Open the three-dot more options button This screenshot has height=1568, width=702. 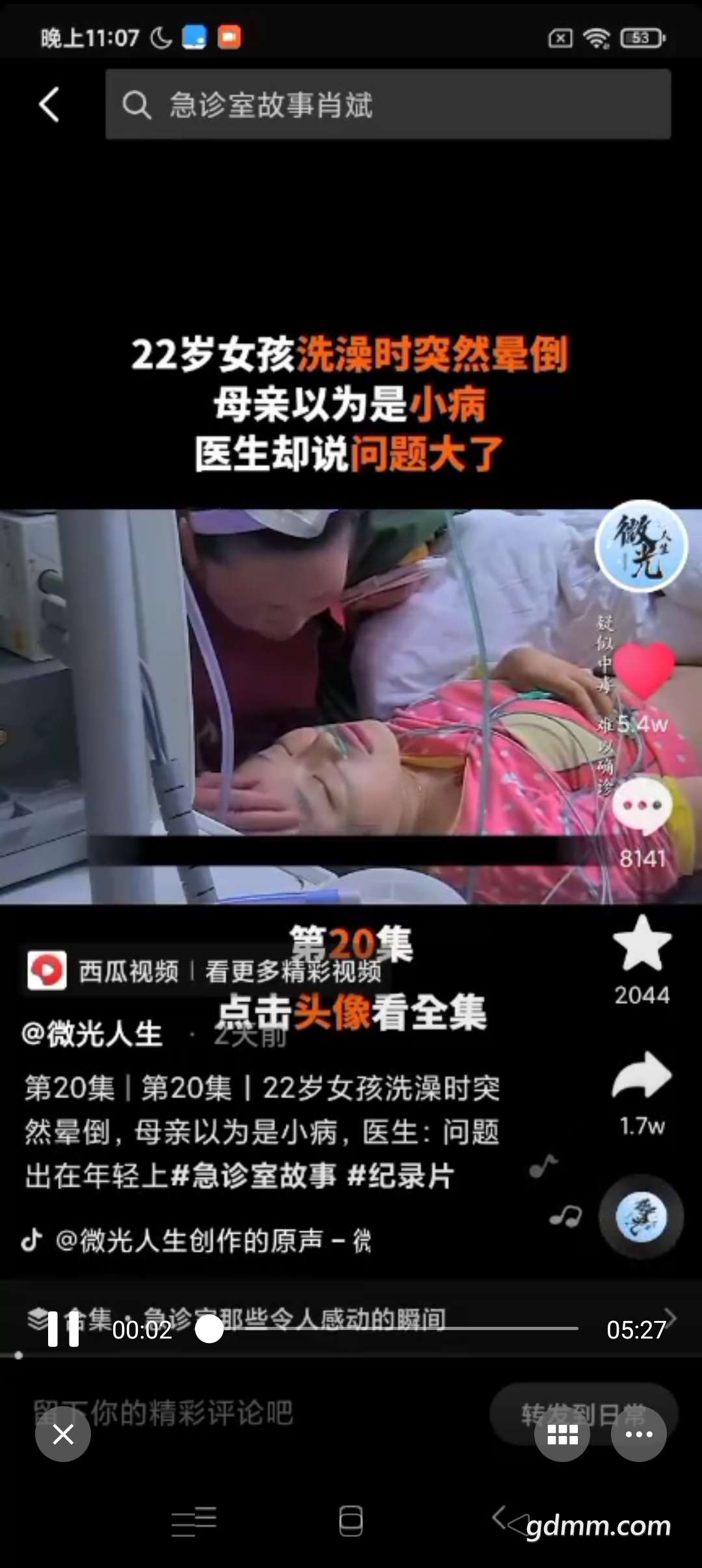638,1433
